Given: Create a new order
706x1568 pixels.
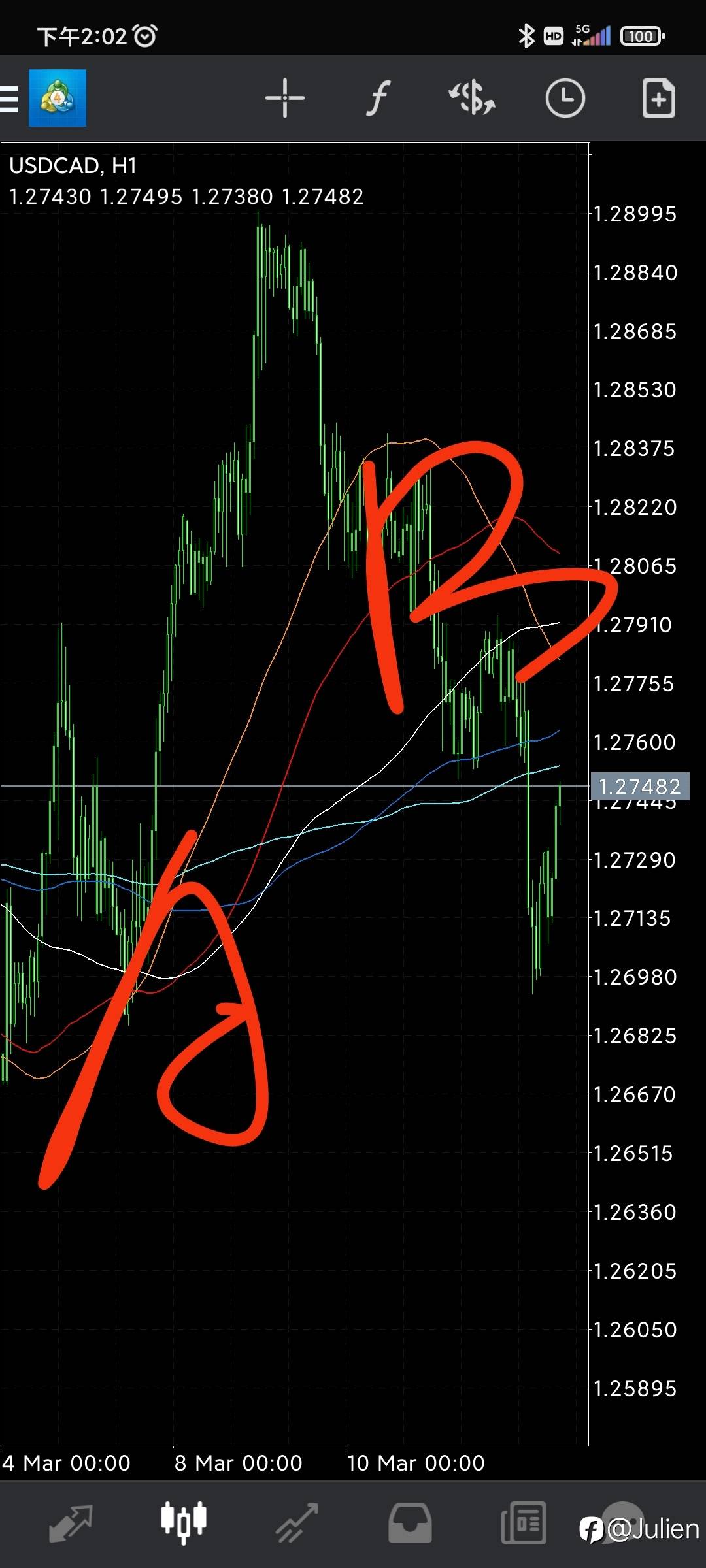Looking at the screenshot, I should tap(658, 99).
